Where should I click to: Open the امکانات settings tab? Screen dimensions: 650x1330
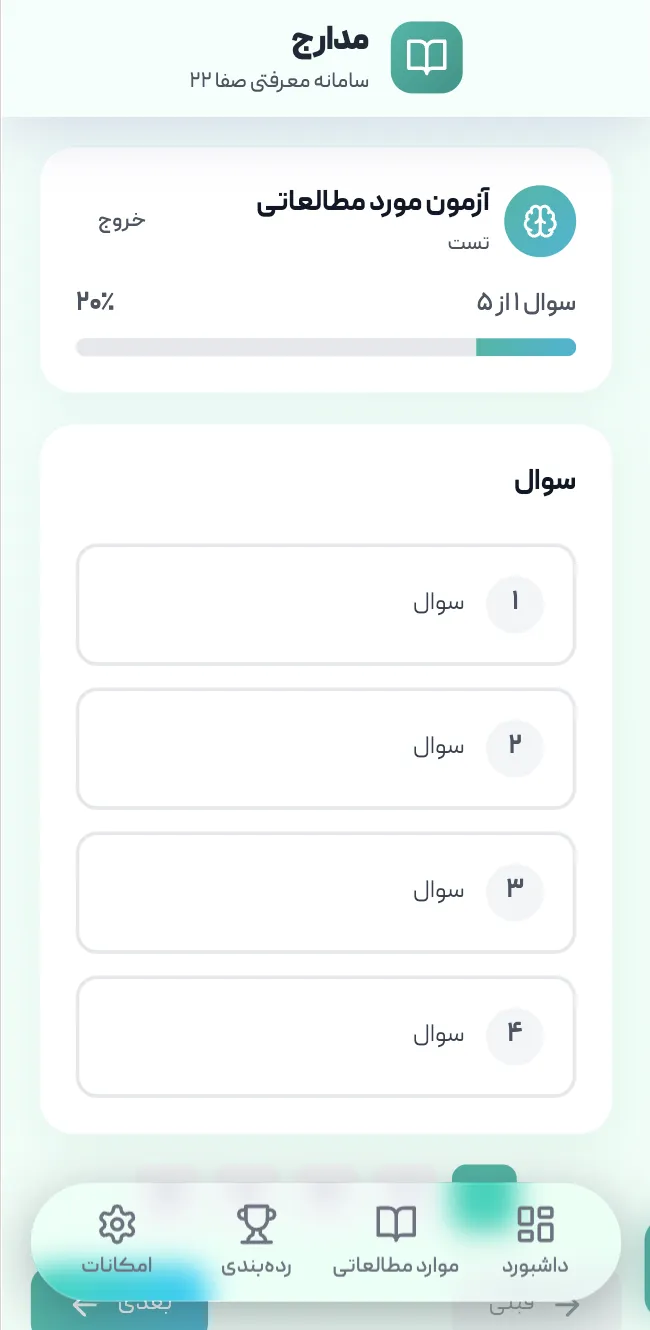117,1240
